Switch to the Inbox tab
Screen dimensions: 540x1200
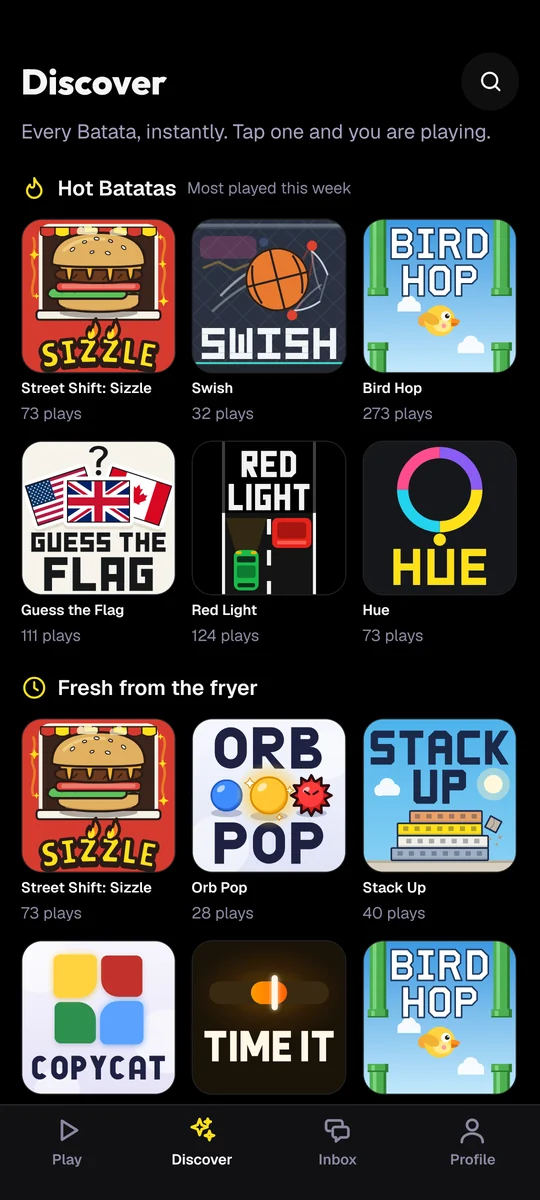pyautogui.click(x=337, y=1143)
